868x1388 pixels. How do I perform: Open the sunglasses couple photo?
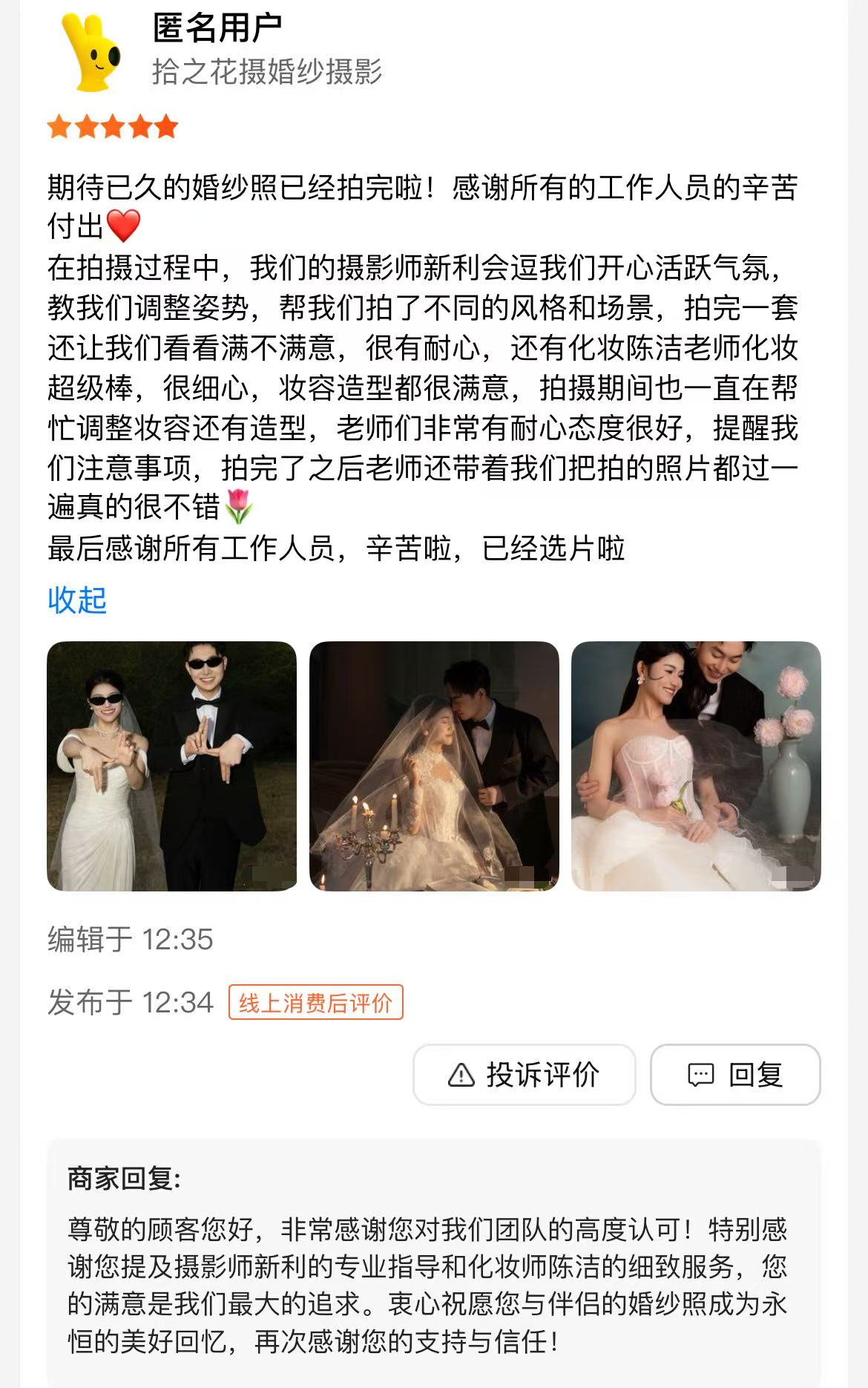click(x=171, y=766)
